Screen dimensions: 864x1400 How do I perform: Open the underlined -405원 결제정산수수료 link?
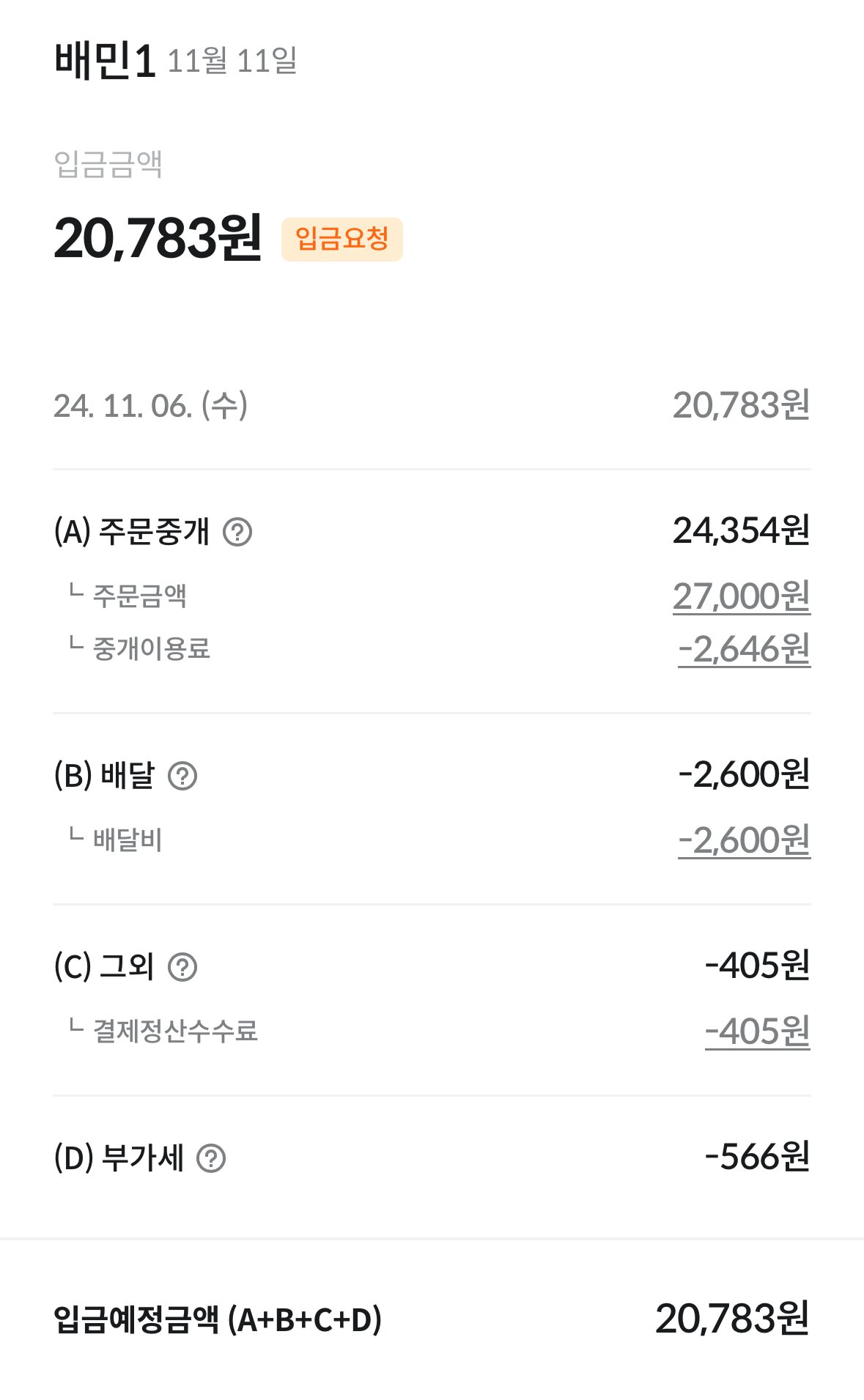click(757, 1032)
